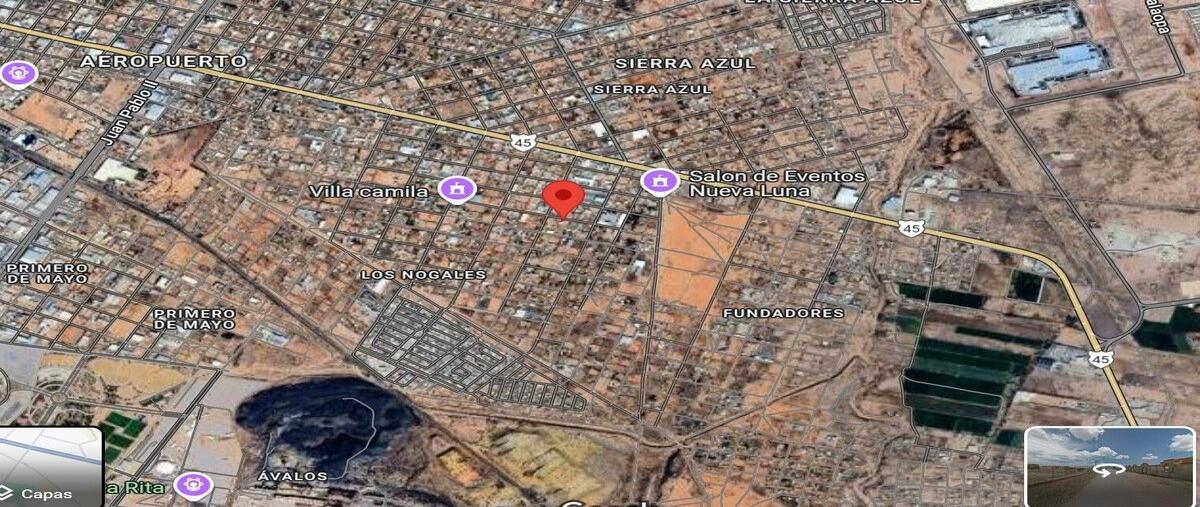Open the purple marker near Aeropuerto
The image size is (1200, 507).
tap(17, 72)
